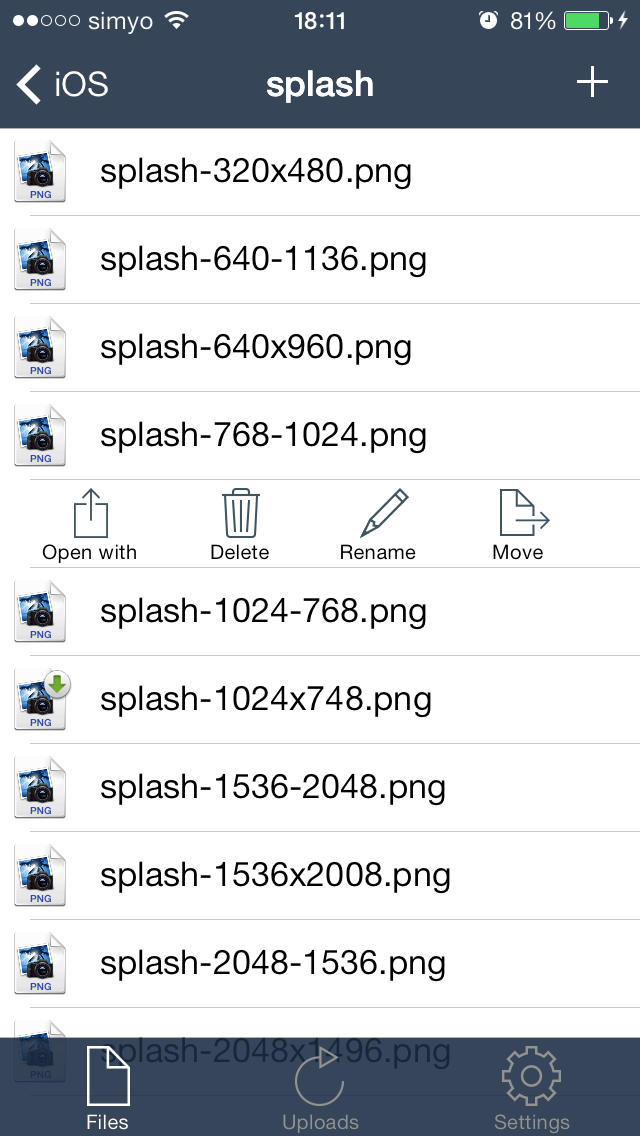Image resolution: width=640 pixels, height=1136 pixels.
Task: Open splash-1024x748.png
Action: click(x=320, y=700)
